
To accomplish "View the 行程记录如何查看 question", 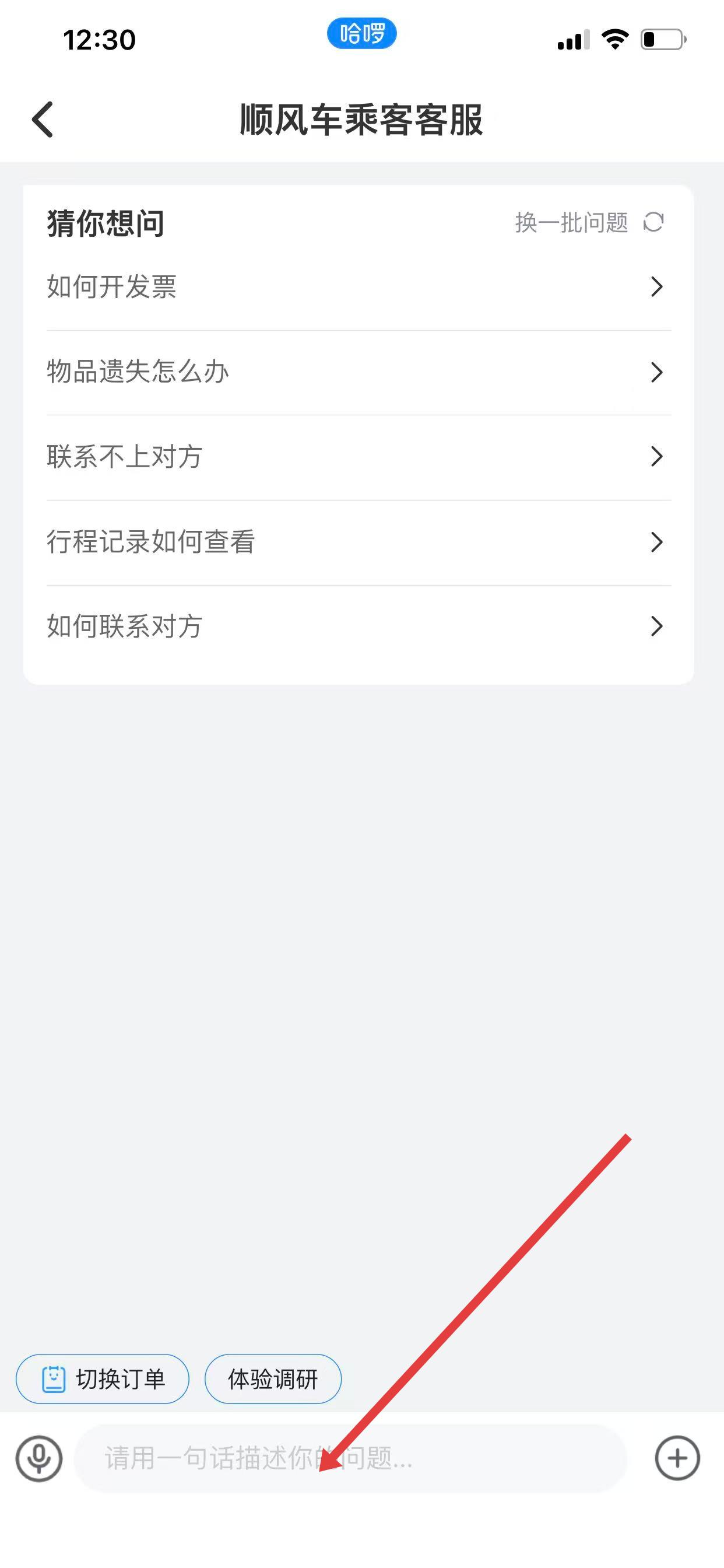I will pos(358,542).
